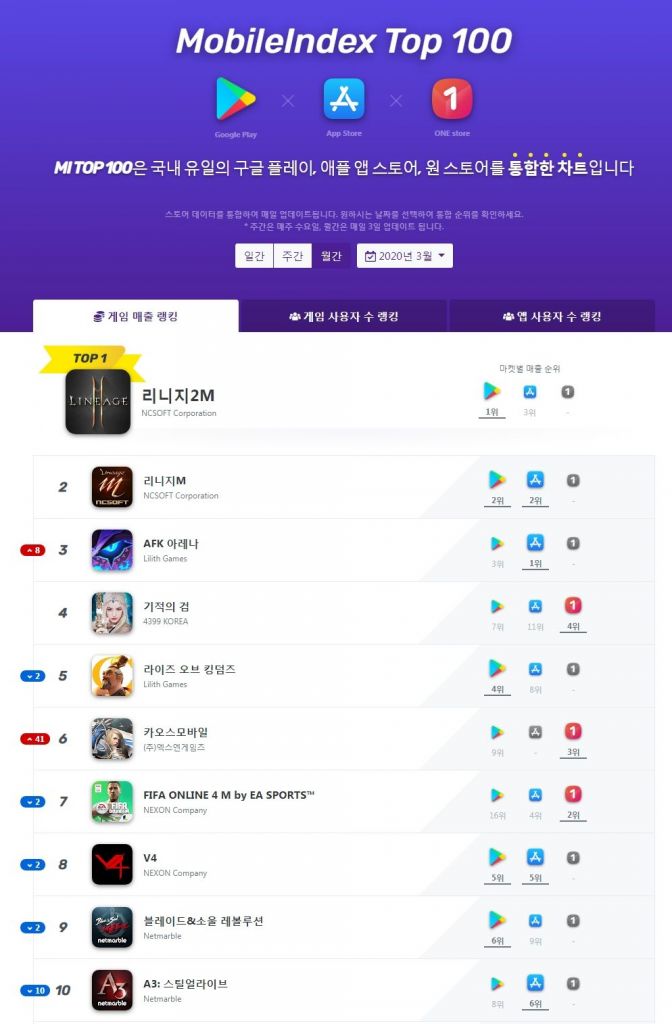672x1024 pixels.
Task: Open the 라이즈 오브 킹덤즈 row
Action: pyautogui.click(x=189, y=669)
